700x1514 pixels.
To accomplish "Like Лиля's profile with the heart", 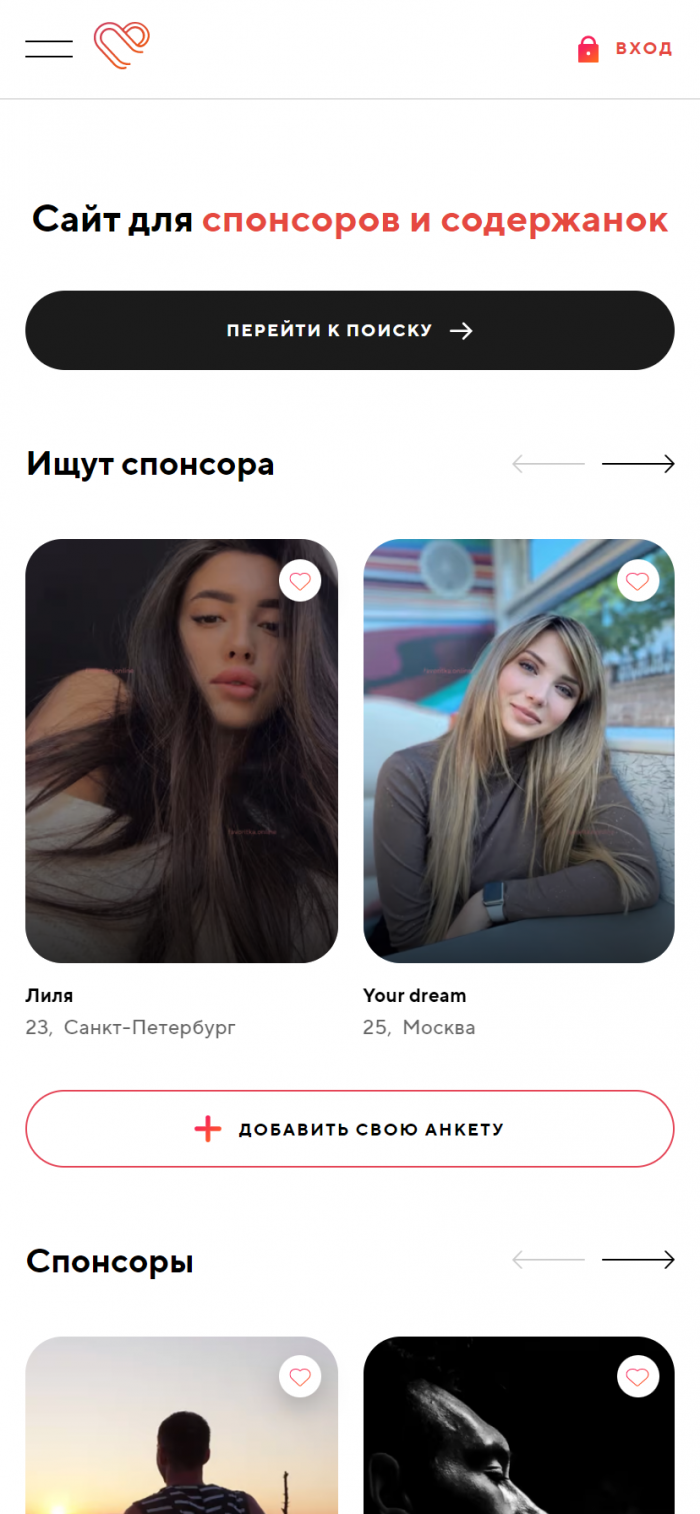I will (300, 580).
